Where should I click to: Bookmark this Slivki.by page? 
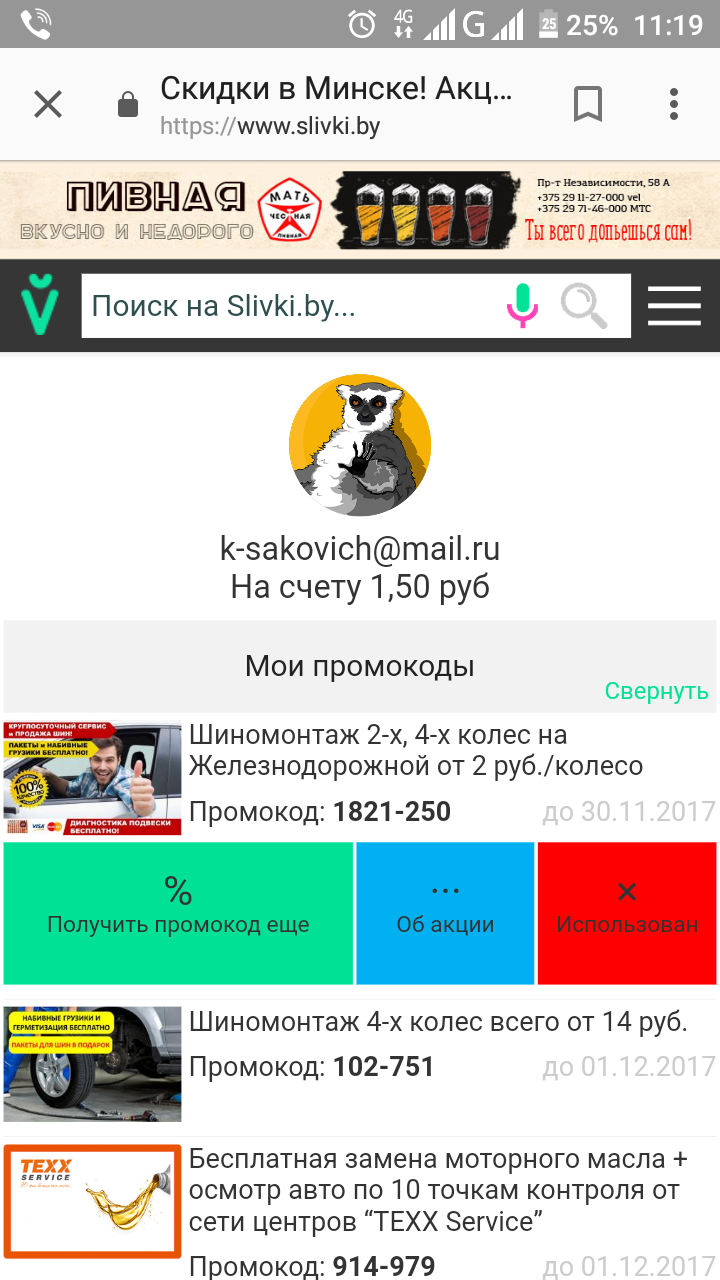point(588,104)
